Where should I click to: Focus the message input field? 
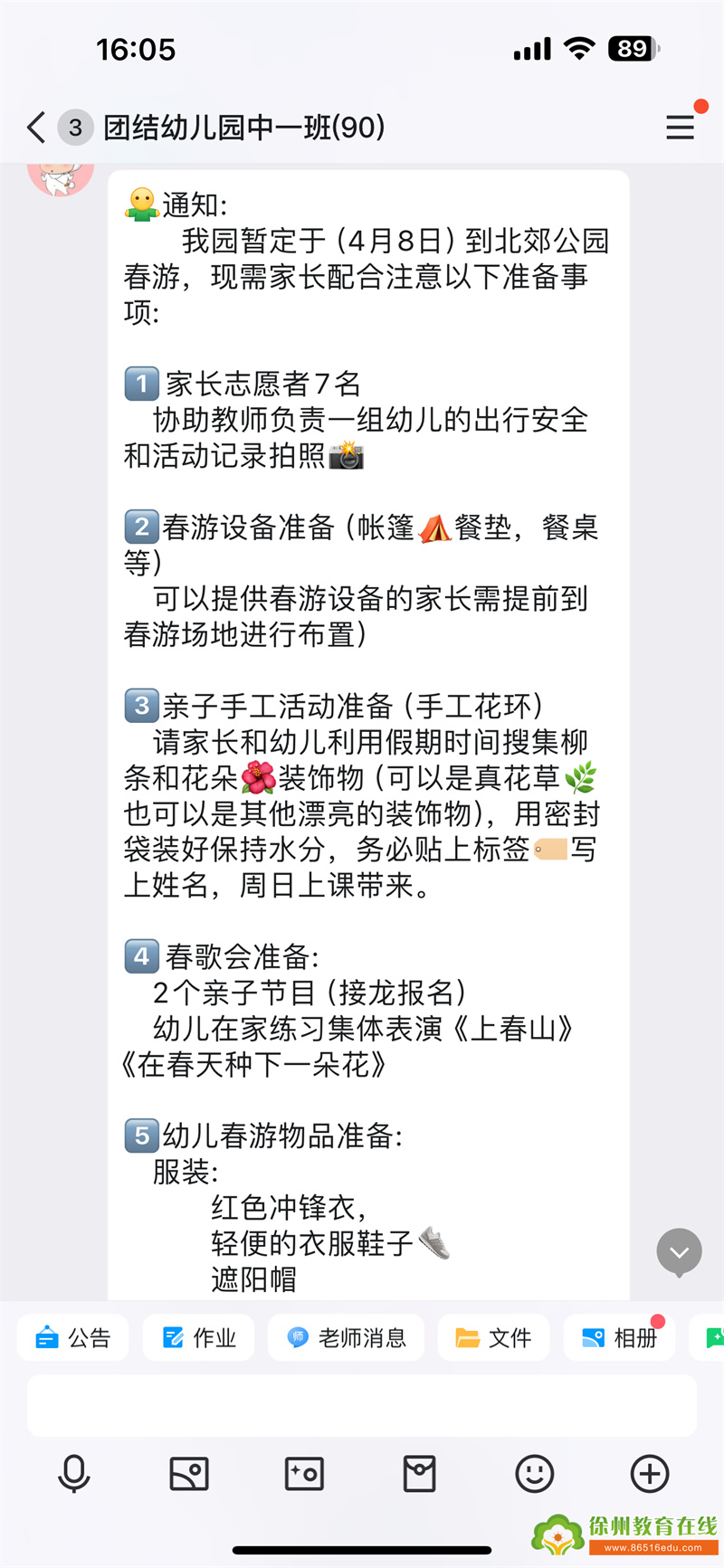click(362, 1405)
